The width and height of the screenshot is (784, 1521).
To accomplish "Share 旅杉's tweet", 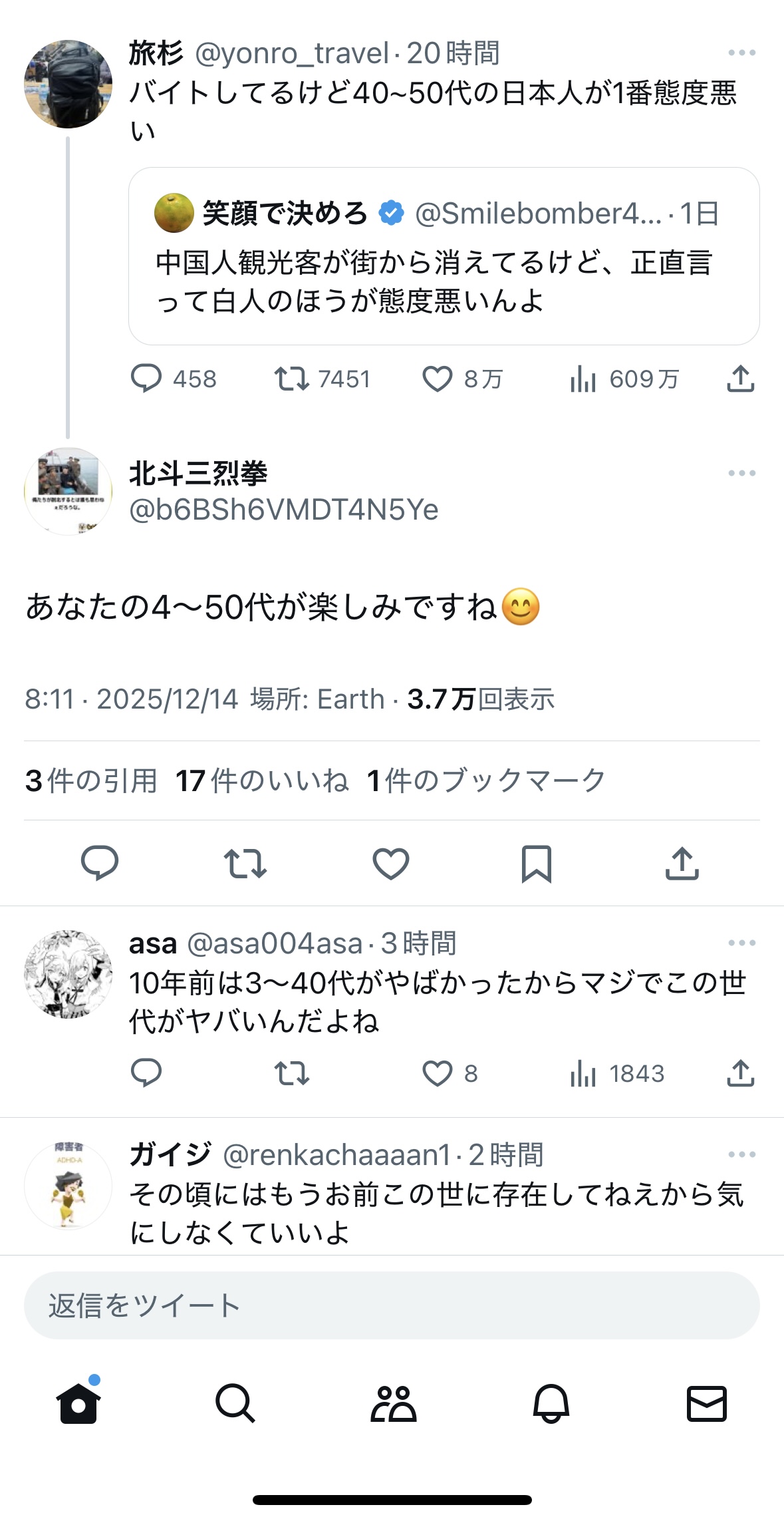I will click(x=740, y=379).
